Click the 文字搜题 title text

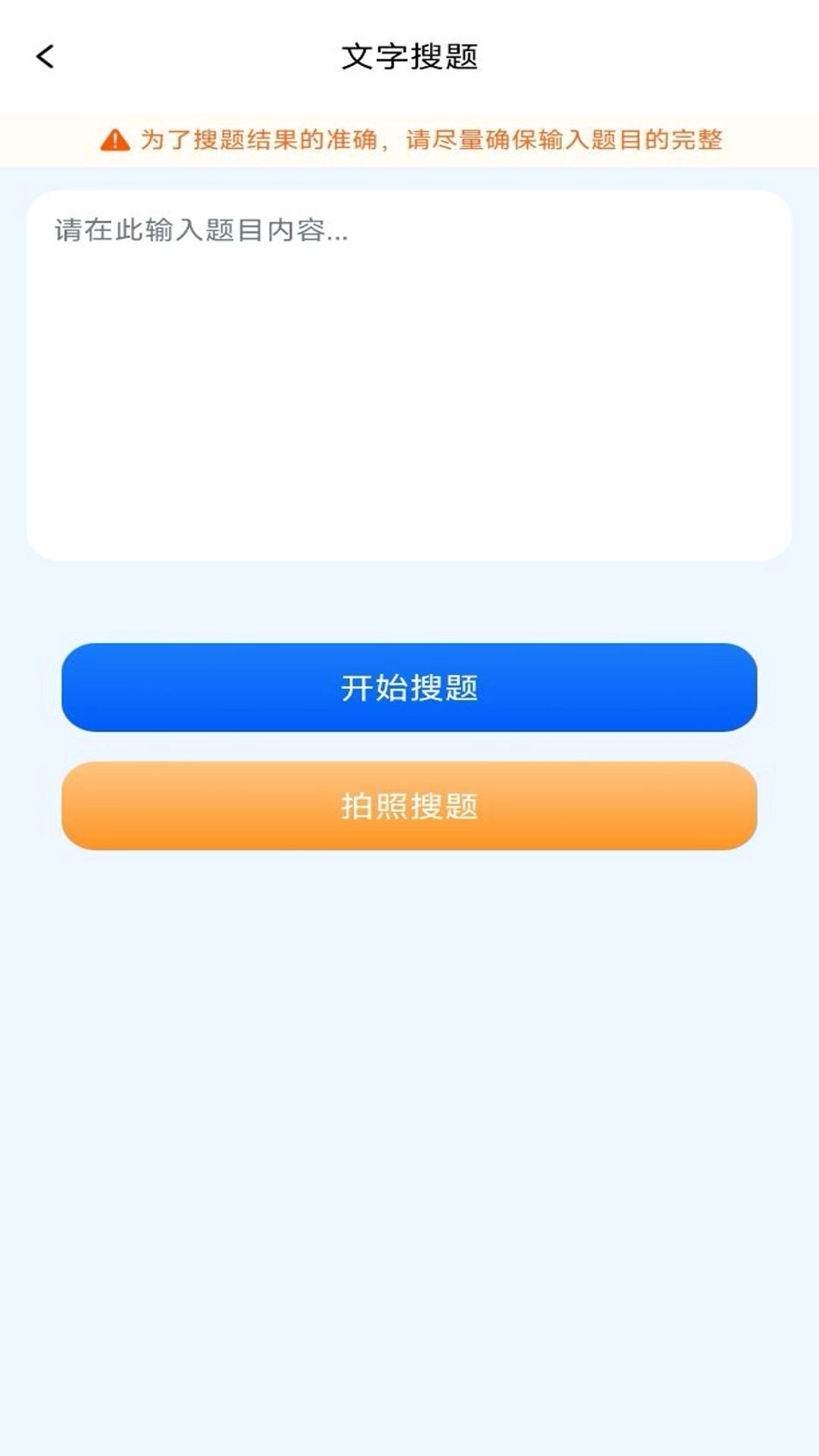pyautogui.click(x=409, y=55)
